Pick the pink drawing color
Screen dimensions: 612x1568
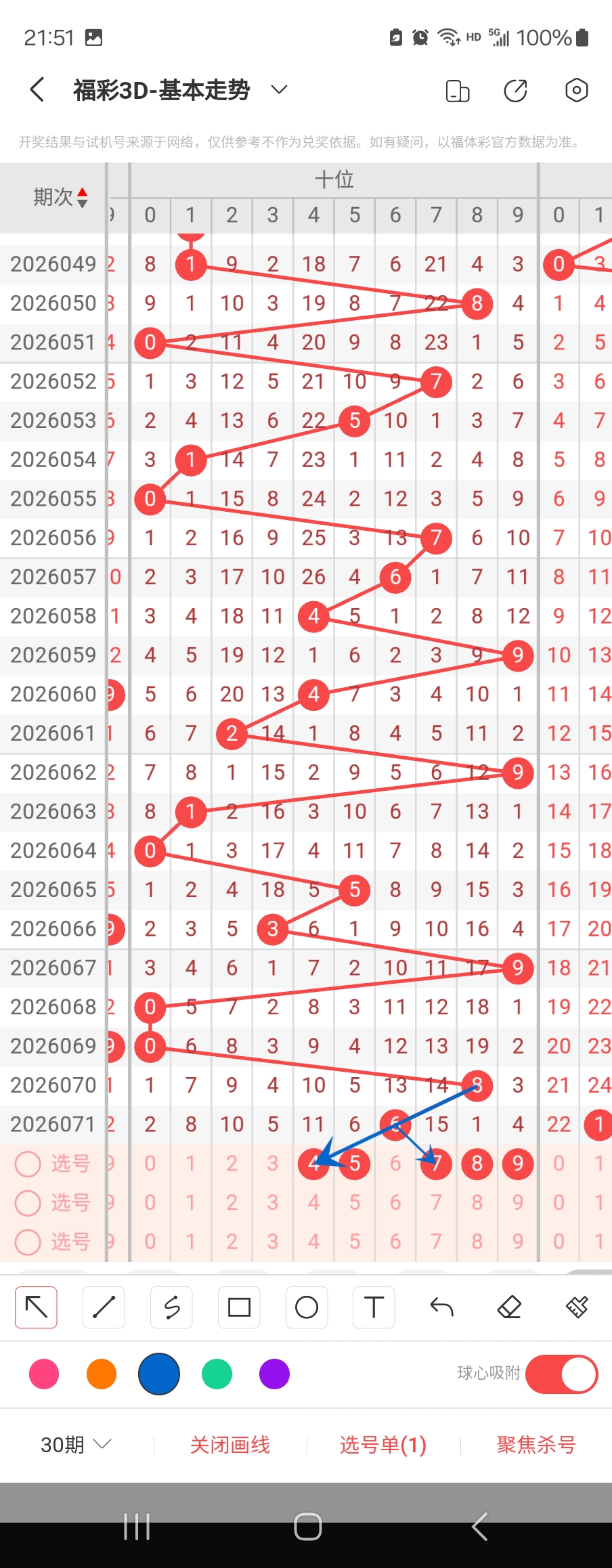pyautogui.click(x=44, y=1374)
